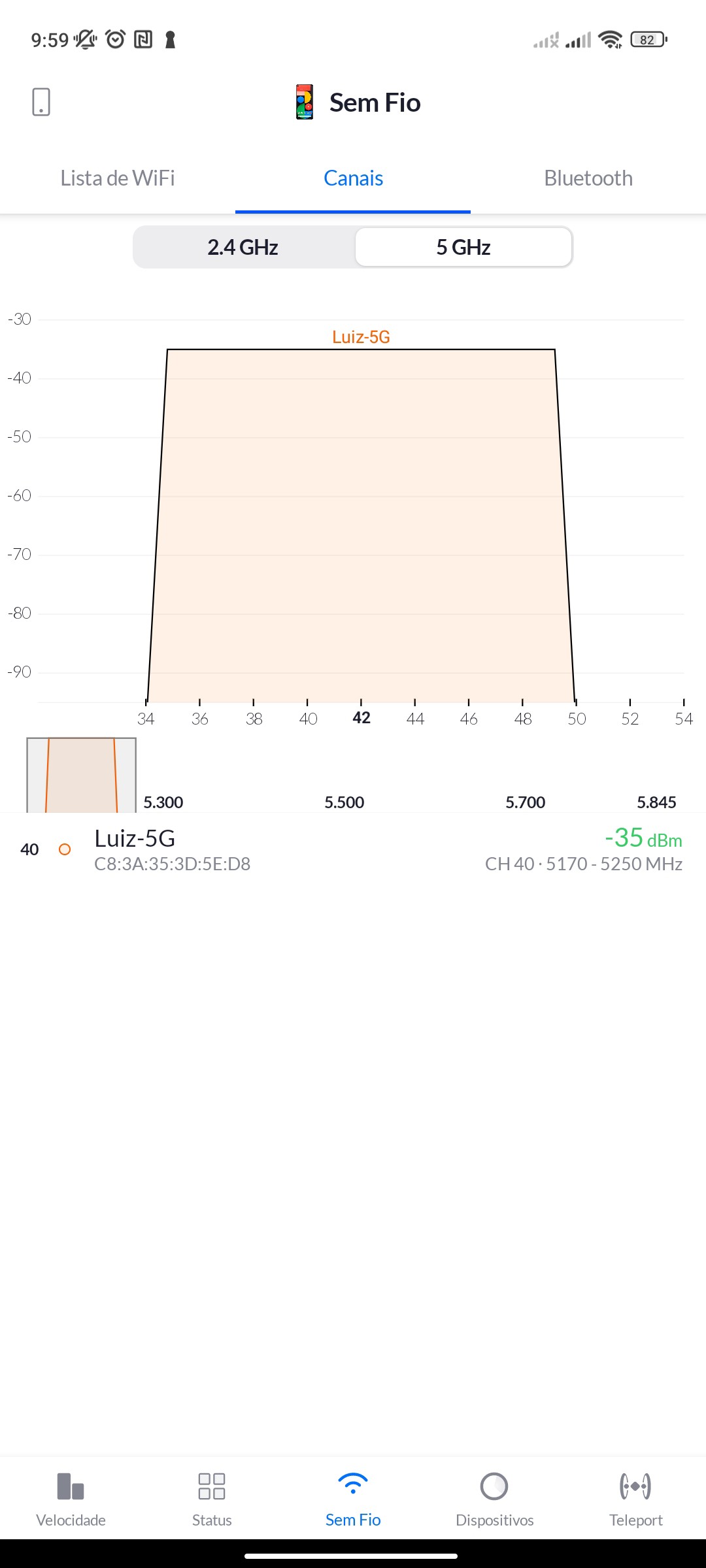Tap the channel overview thumbnail below the chart
Screen dimensions: 706x1568
[x=81, y=775]
